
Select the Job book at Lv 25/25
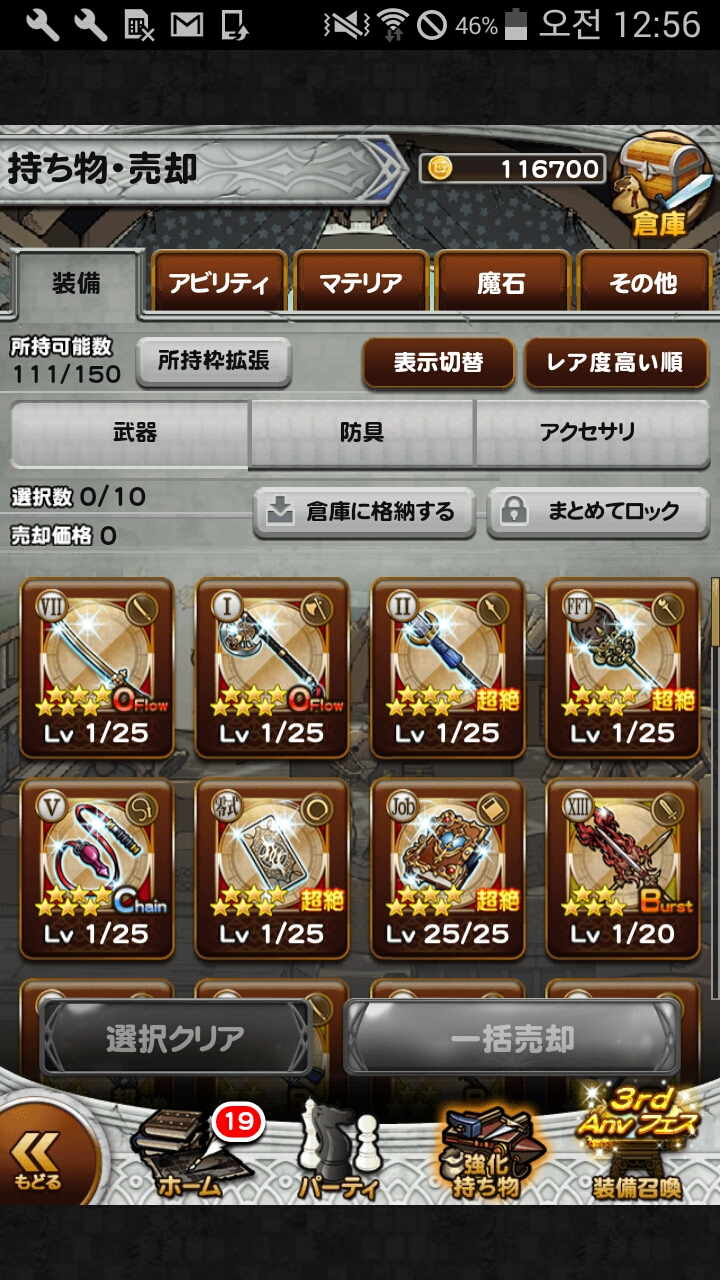(x=447, y=868)
